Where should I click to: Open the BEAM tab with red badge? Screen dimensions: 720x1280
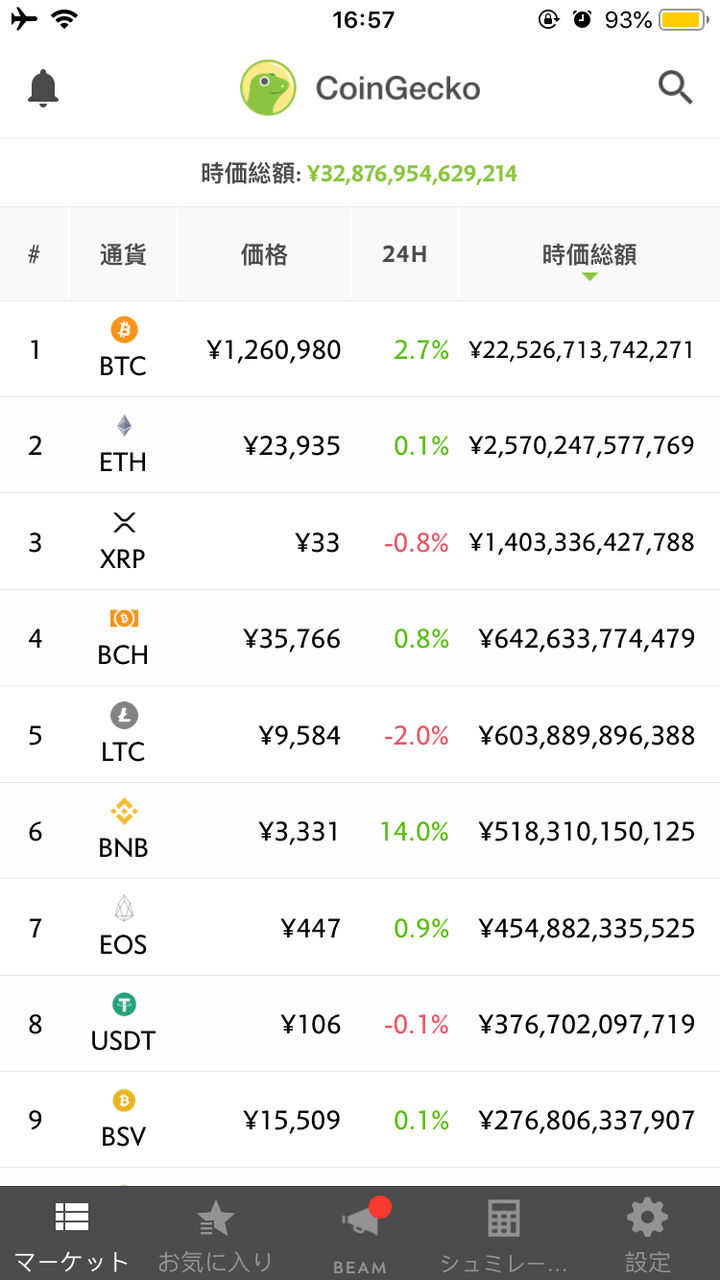(x=360, y=1228)
